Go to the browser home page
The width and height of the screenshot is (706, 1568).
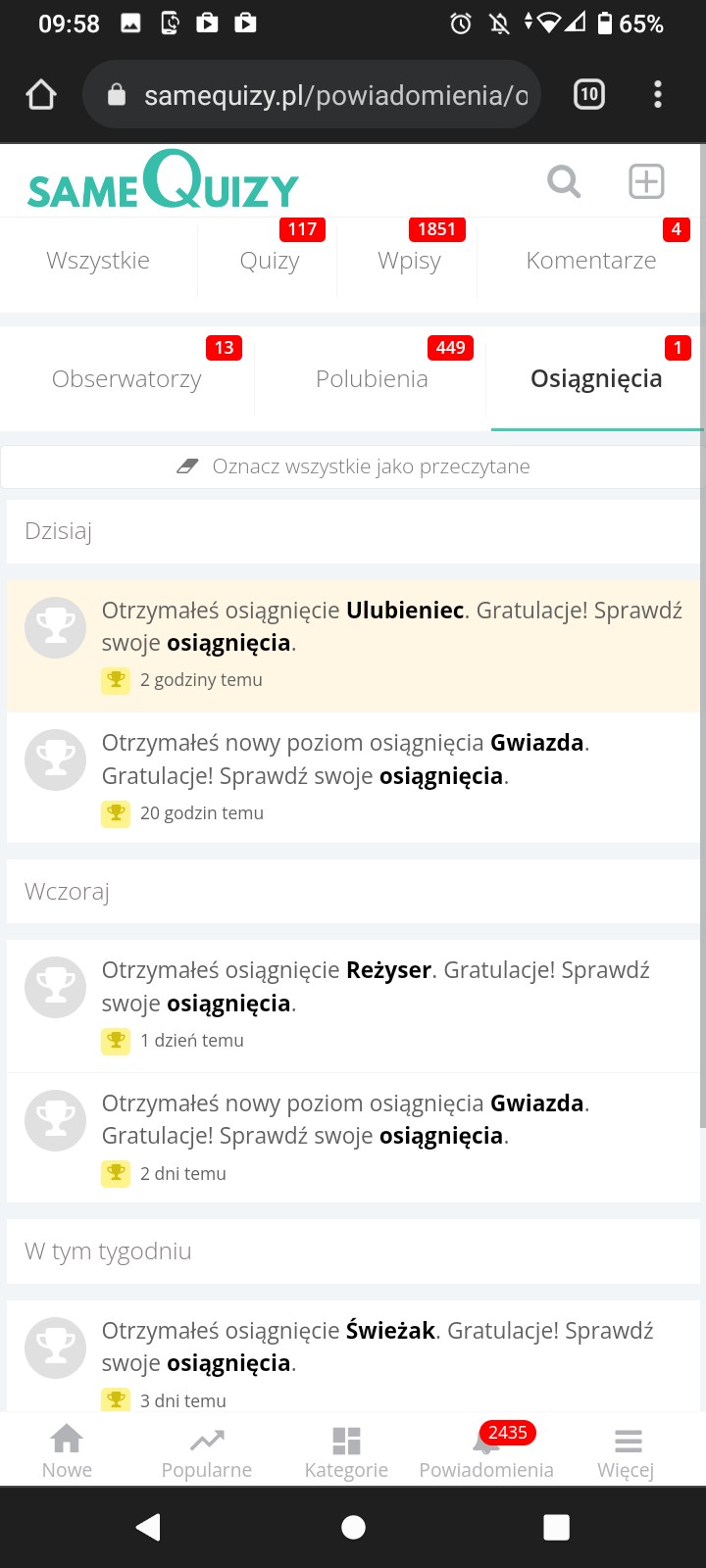click(41, 94)
